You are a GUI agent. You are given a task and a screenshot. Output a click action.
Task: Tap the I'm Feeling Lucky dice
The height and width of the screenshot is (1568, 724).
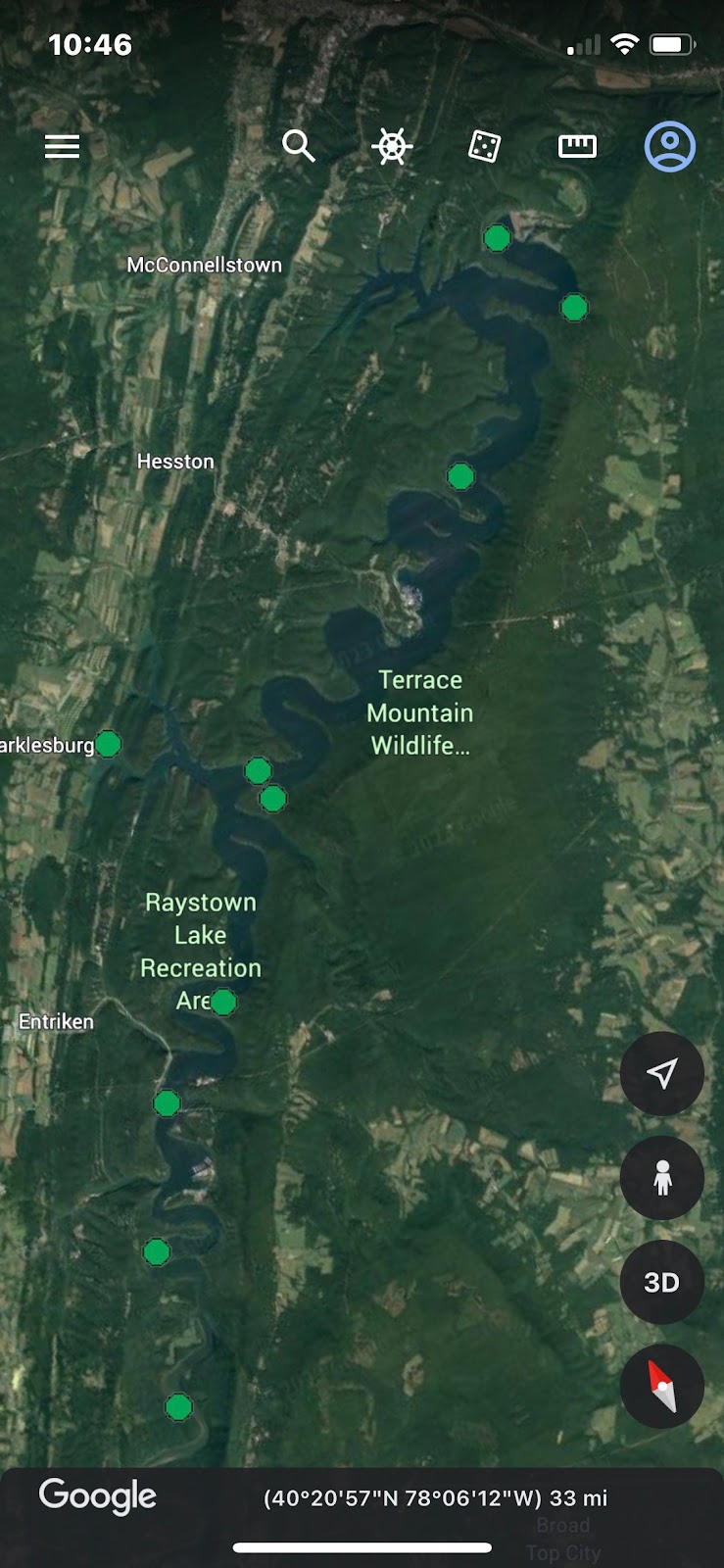point(484,147)
